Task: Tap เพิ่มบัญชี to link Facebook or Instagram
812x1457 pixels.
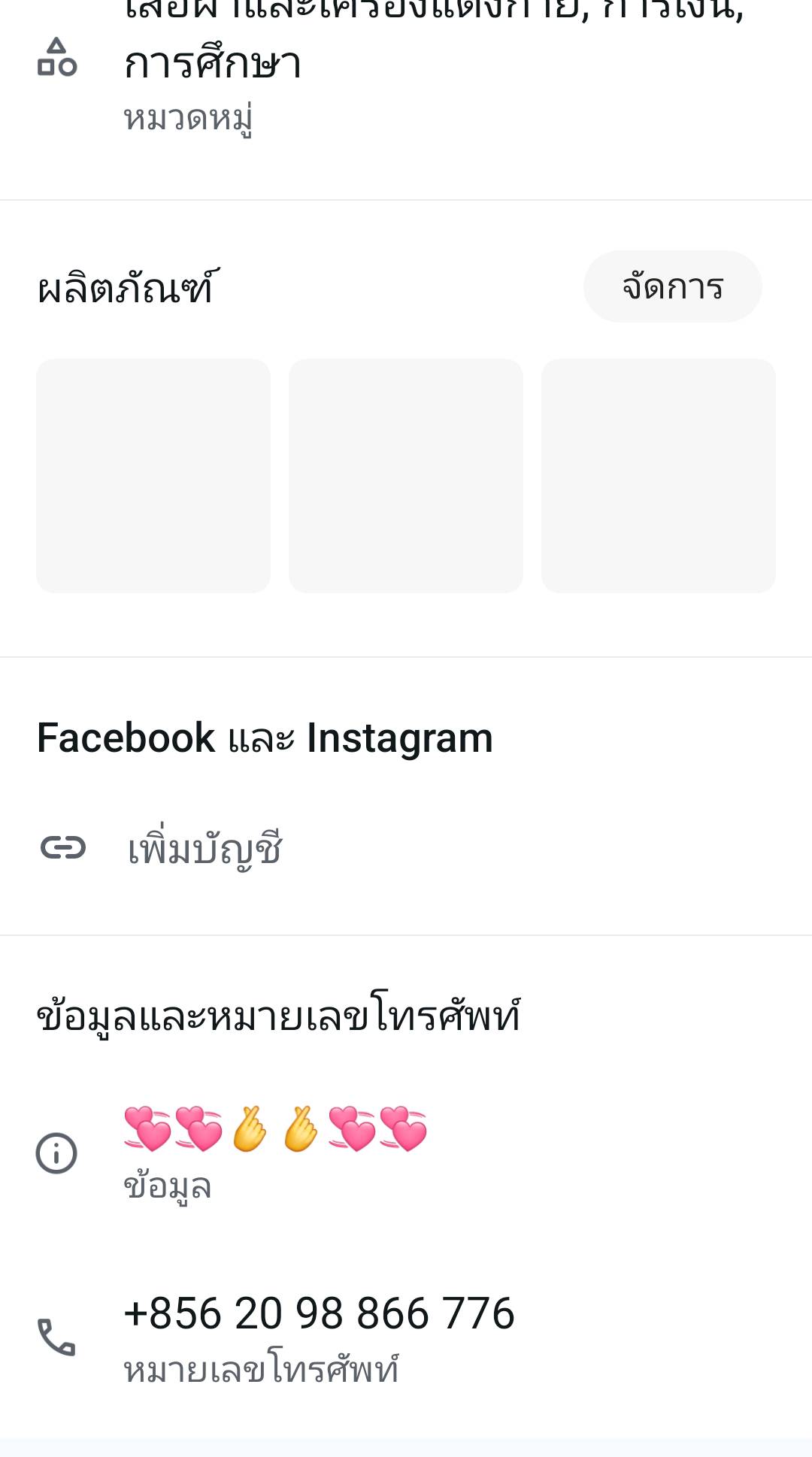Action: [205, 850]
